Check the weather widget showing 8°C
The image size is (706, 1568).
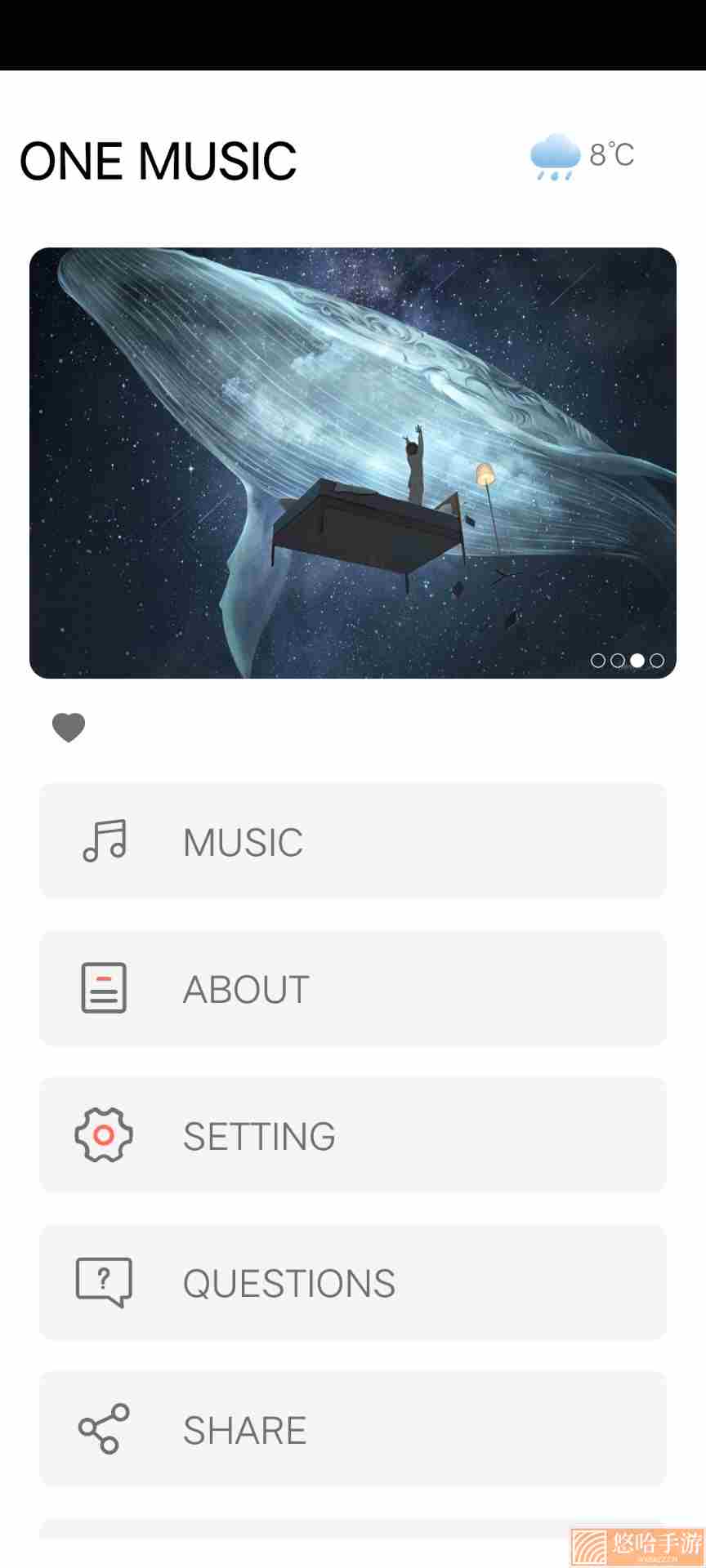[582, 156]
